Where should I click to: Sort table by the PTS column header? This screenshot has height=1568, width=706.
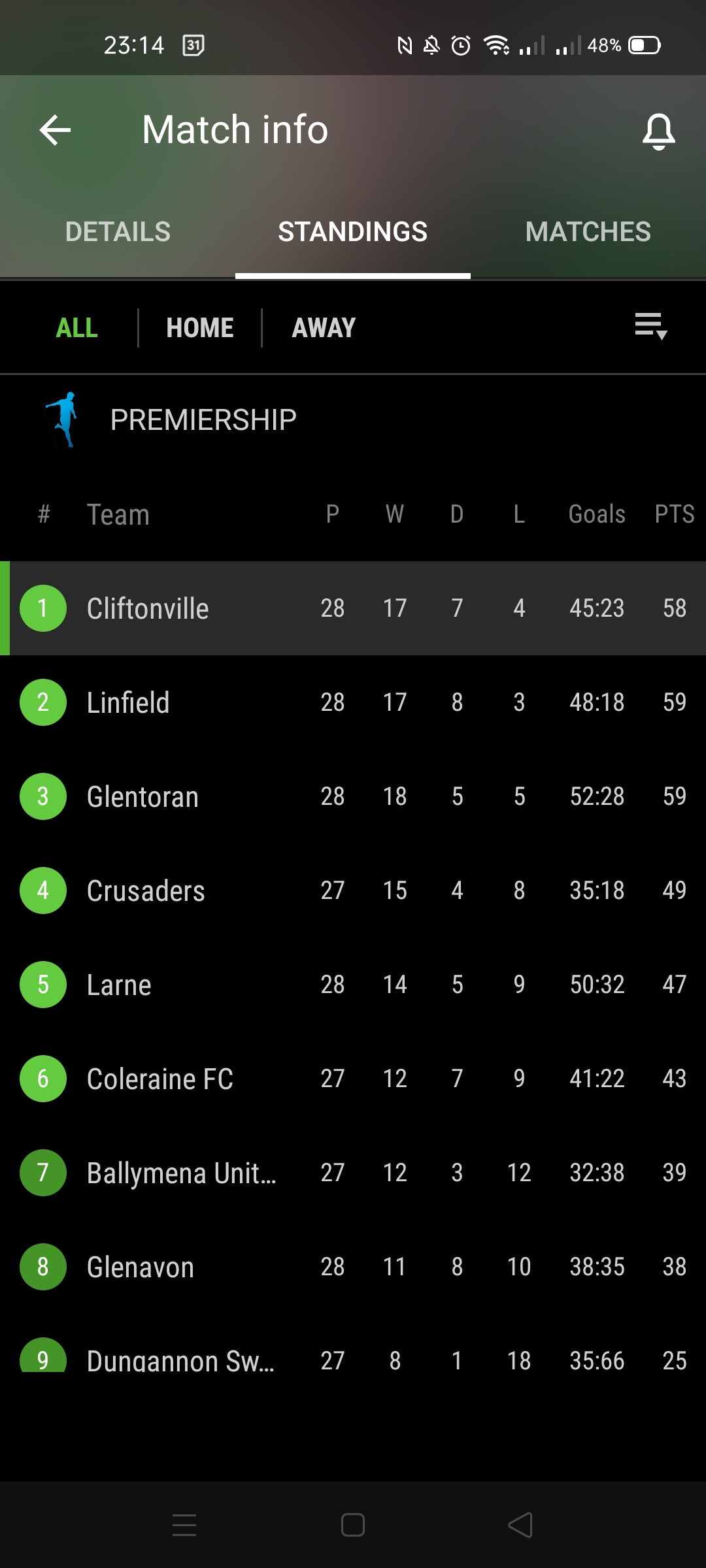(x=675, y=515)
